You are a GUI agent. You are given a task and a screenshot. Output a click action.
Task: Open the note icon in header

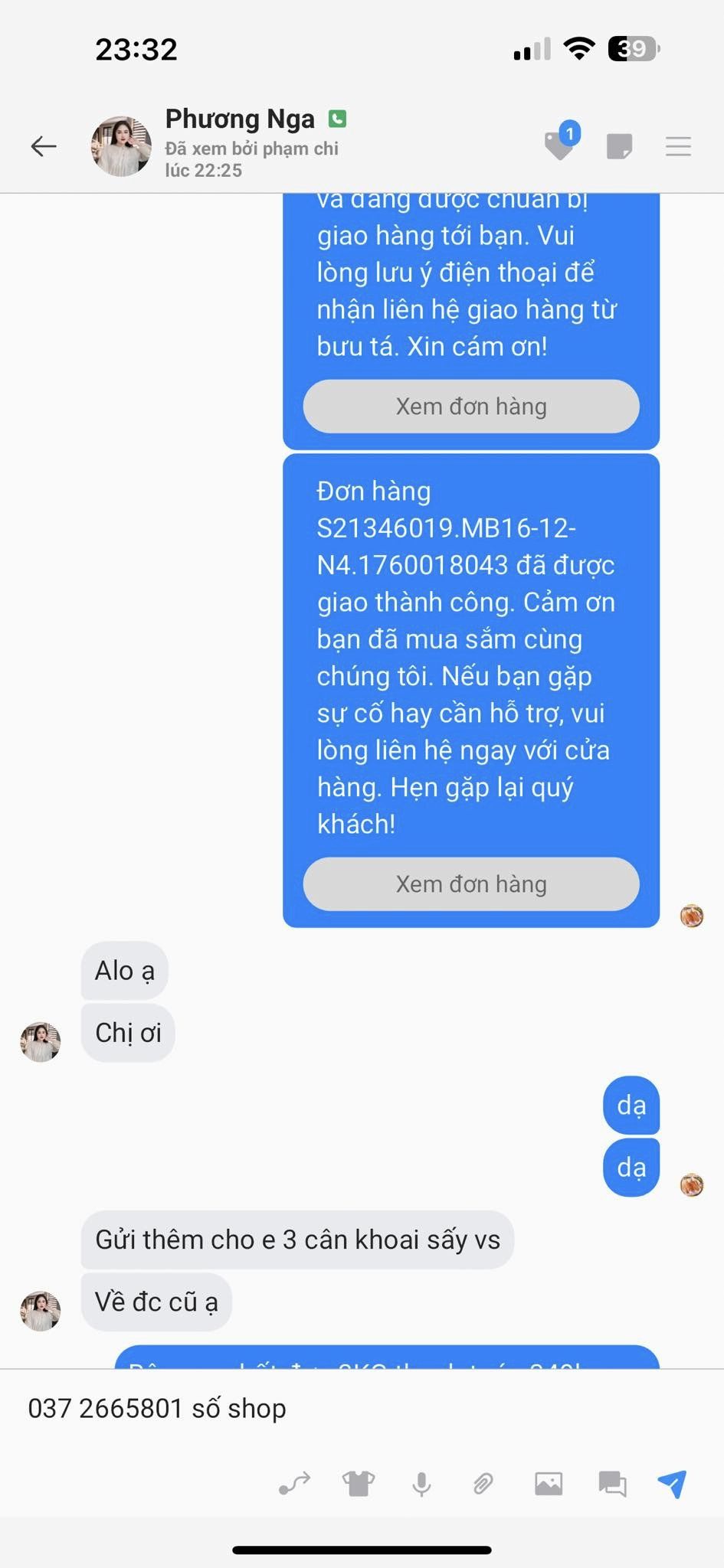click(x=619, y=146)
